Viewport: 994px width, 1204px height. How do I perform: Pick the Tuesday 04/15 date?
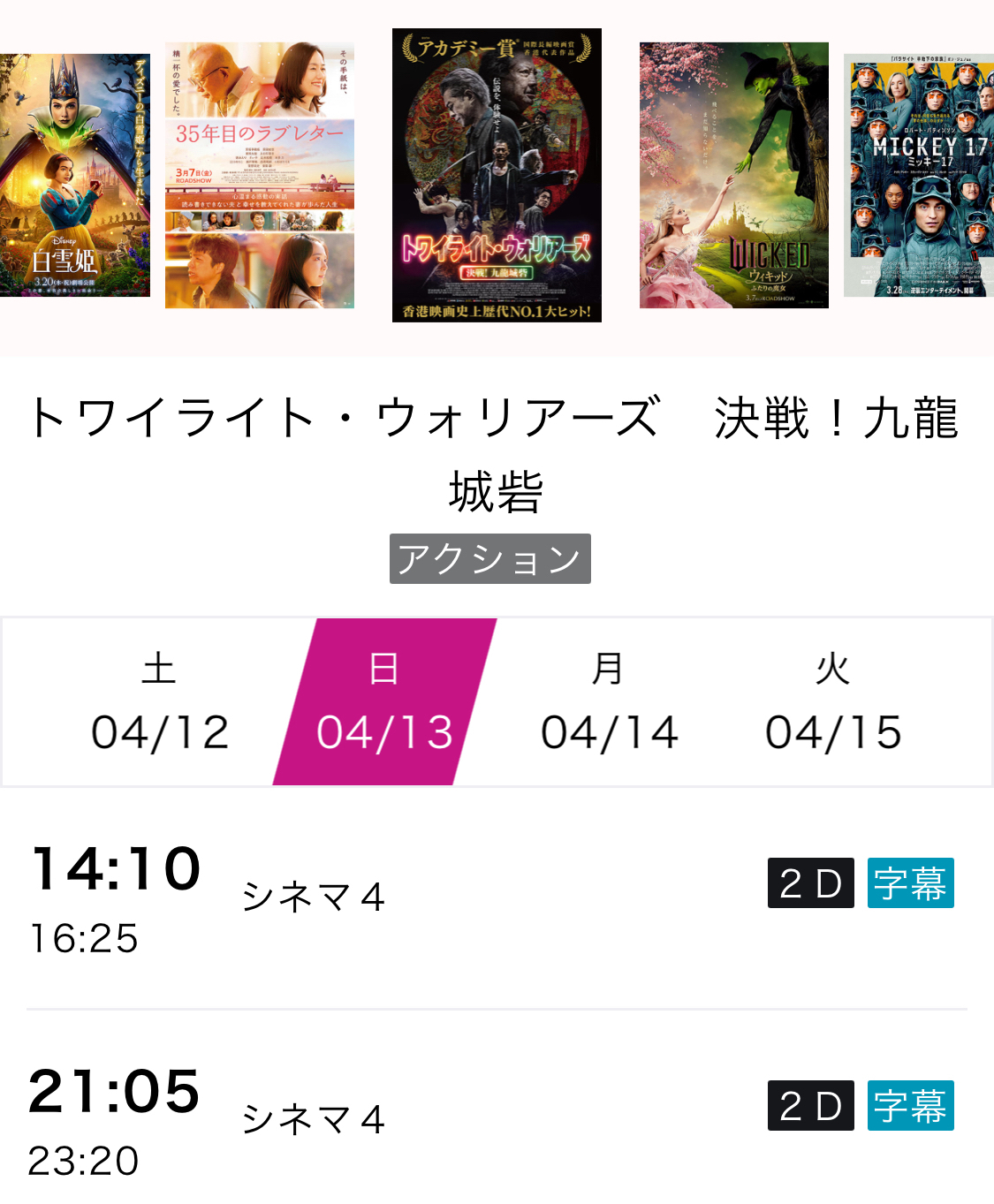coord(833,702)
